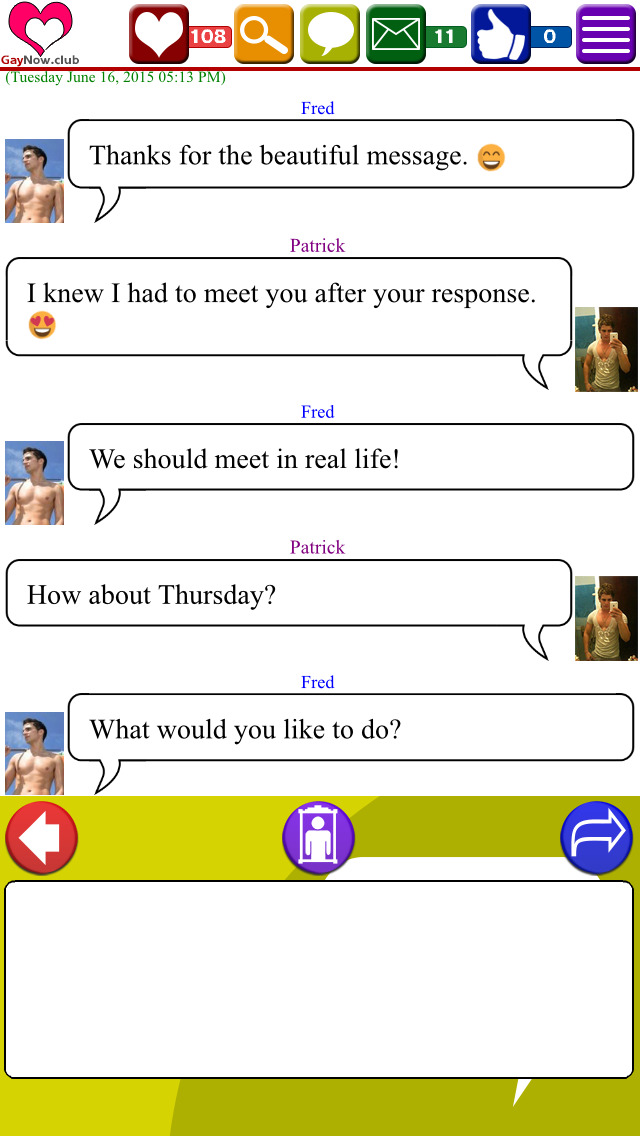
Task: Open the envelope messages inbox
Action: coord(396,34)
